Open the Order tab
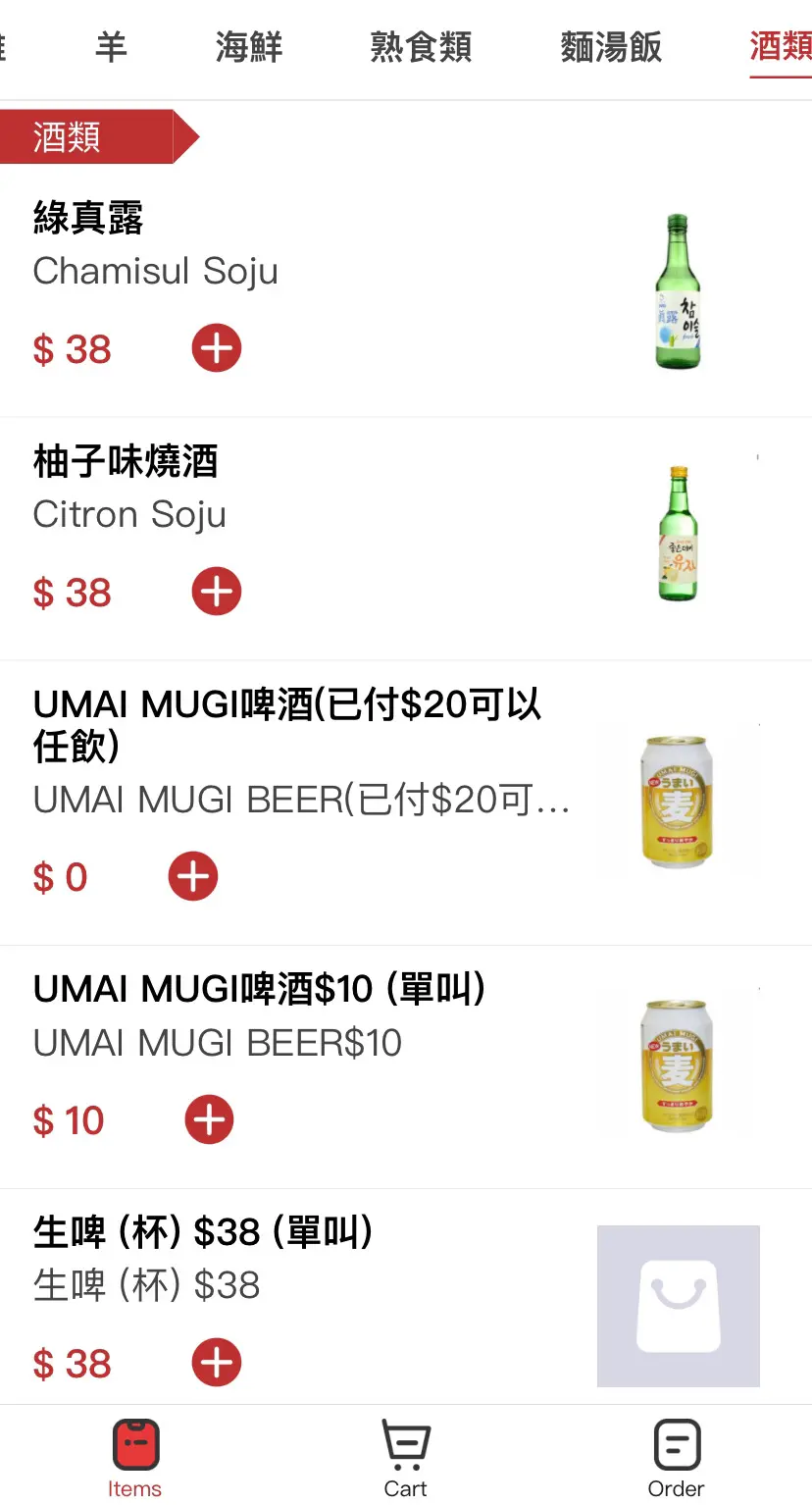Screen dimensions: 812x1505 677,1459
